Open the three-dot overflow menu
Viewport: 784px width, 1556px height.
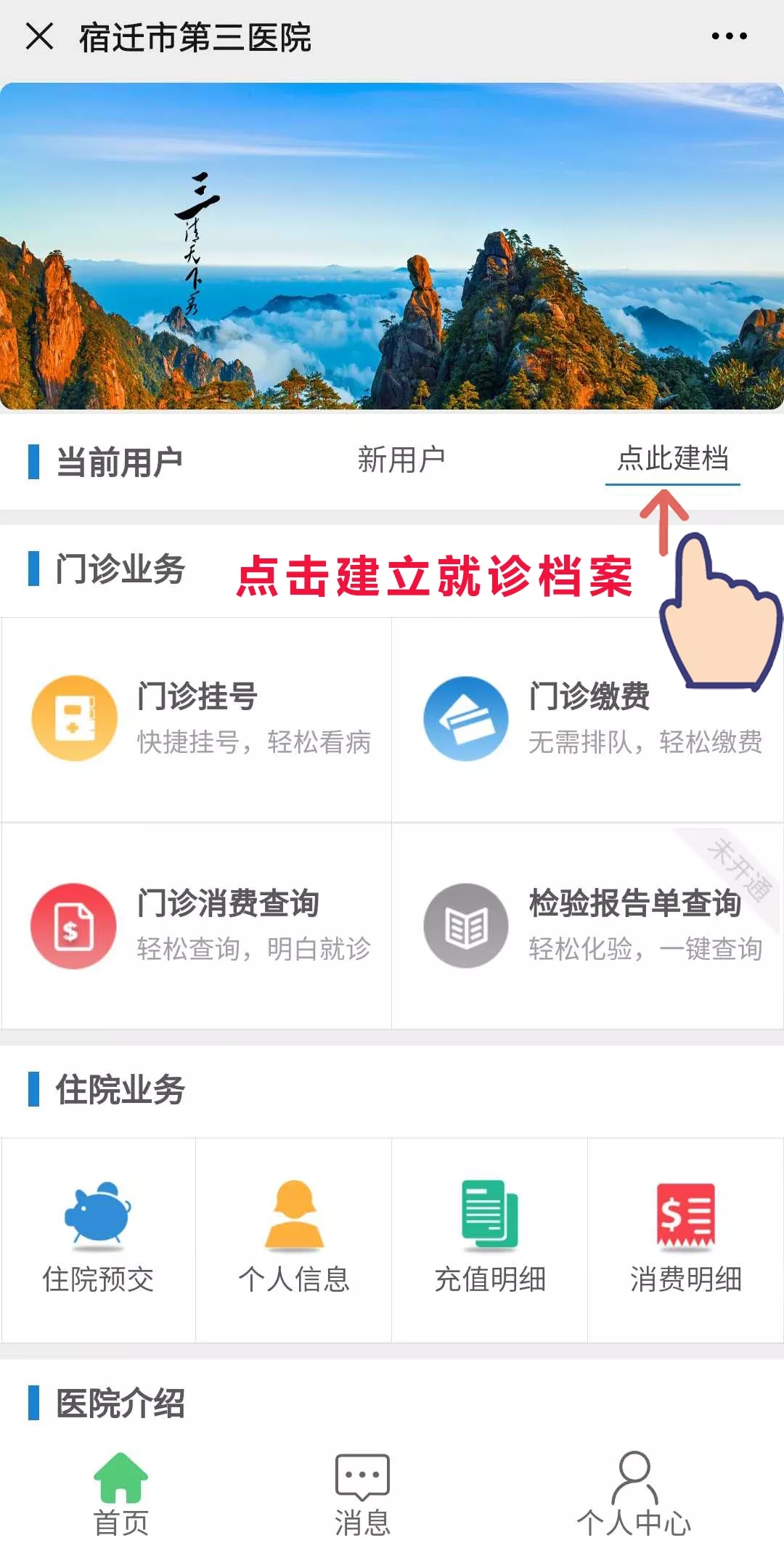pos(729,36)
